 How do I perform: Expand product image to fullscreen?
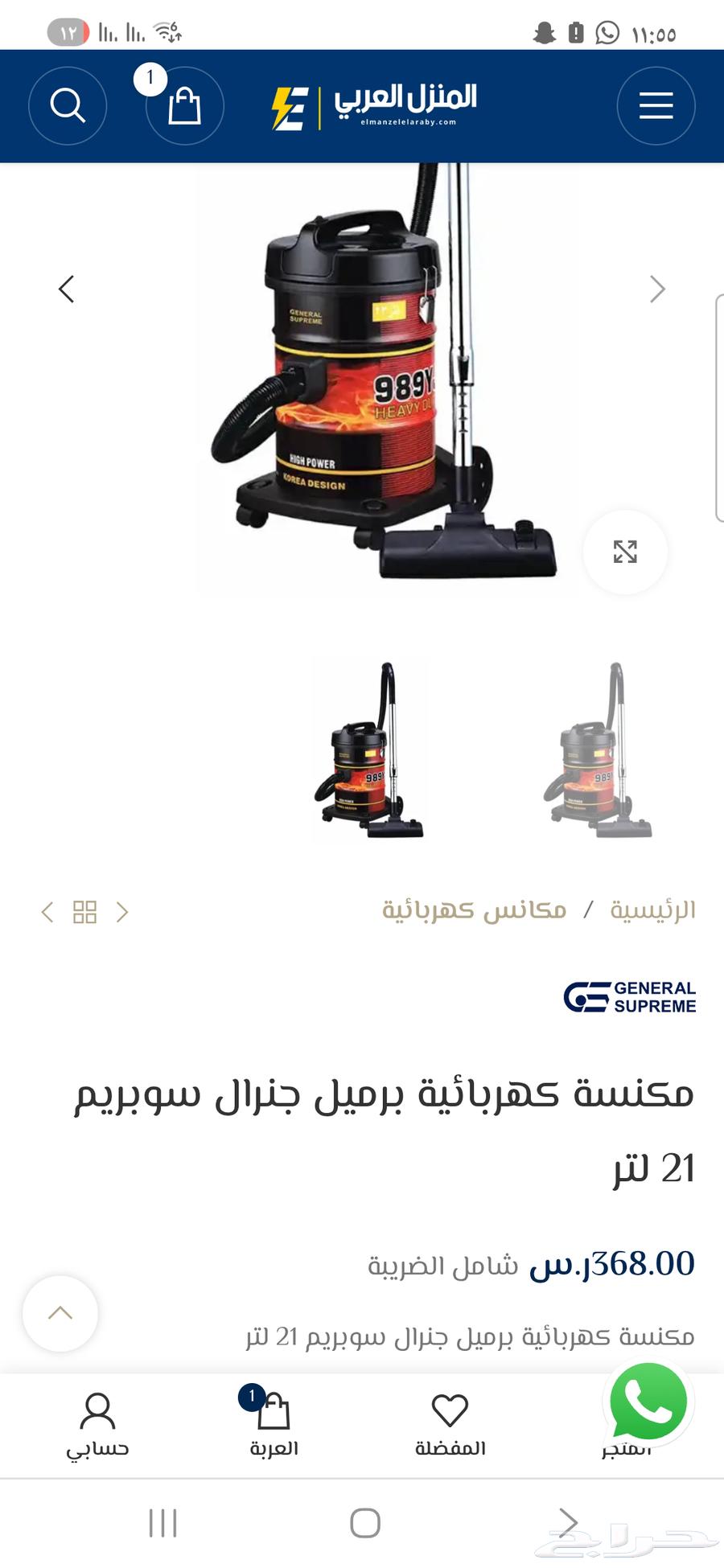coord(625,552)
